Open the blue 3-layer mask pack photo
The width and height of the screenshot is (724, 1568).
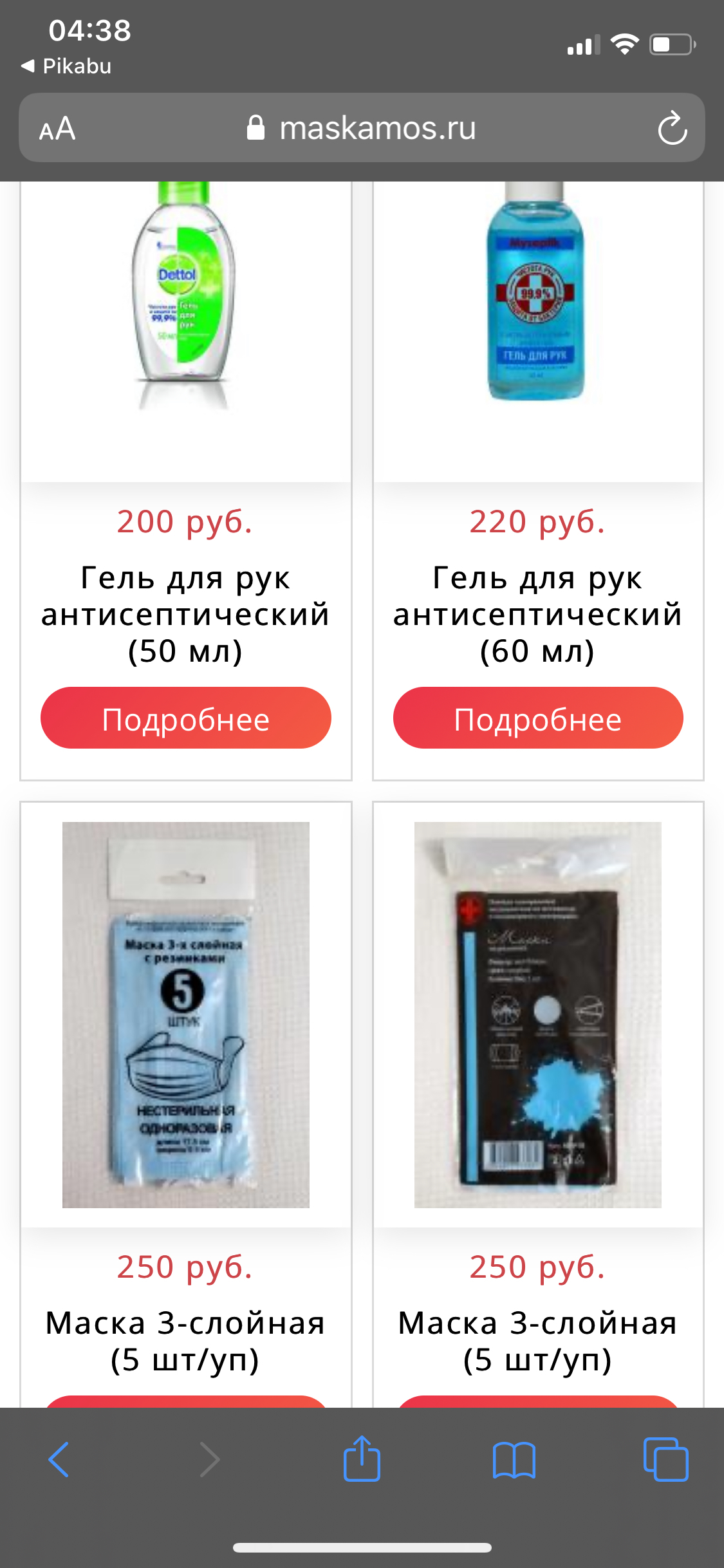185,1014
